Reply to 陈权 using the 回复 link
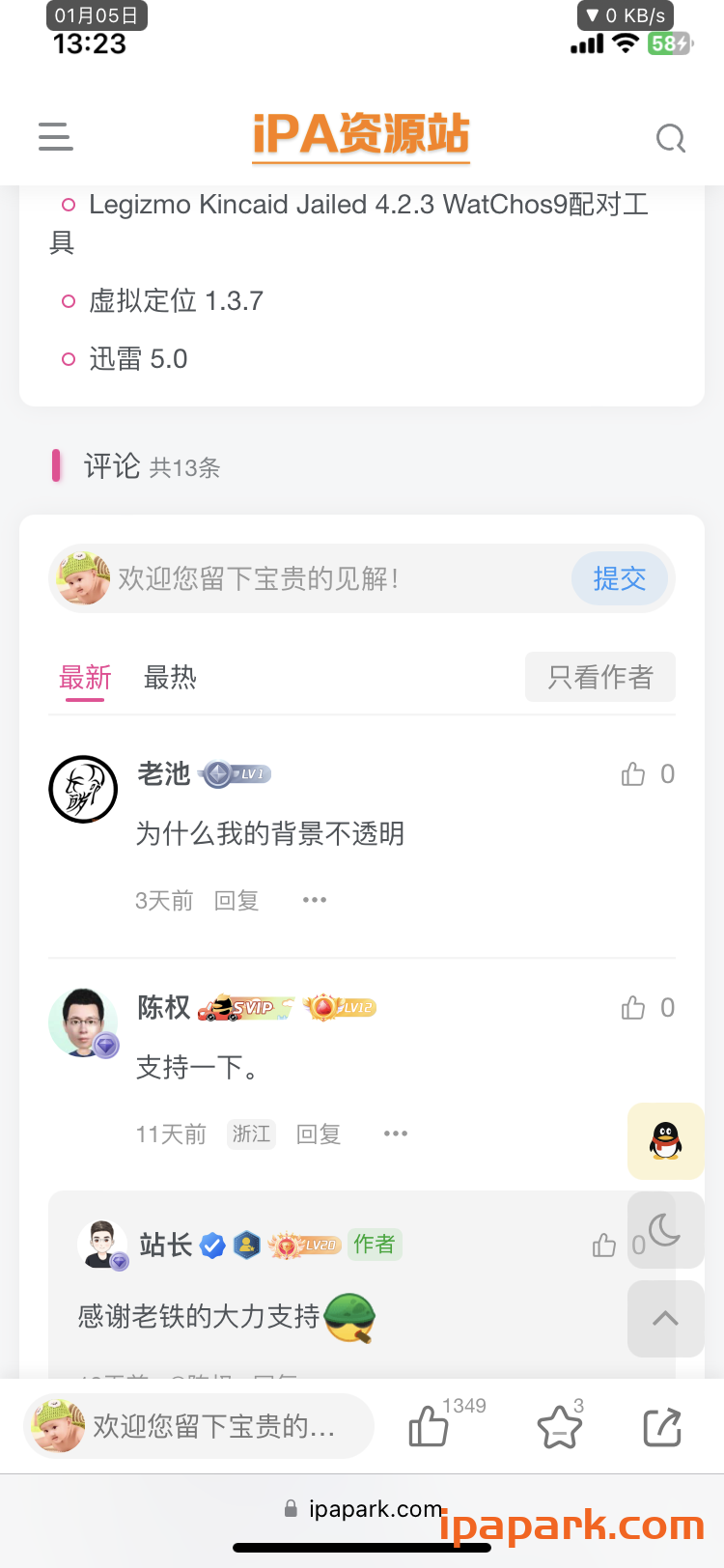Viewport: 724px width, 1568px height. pos(319,1134)
